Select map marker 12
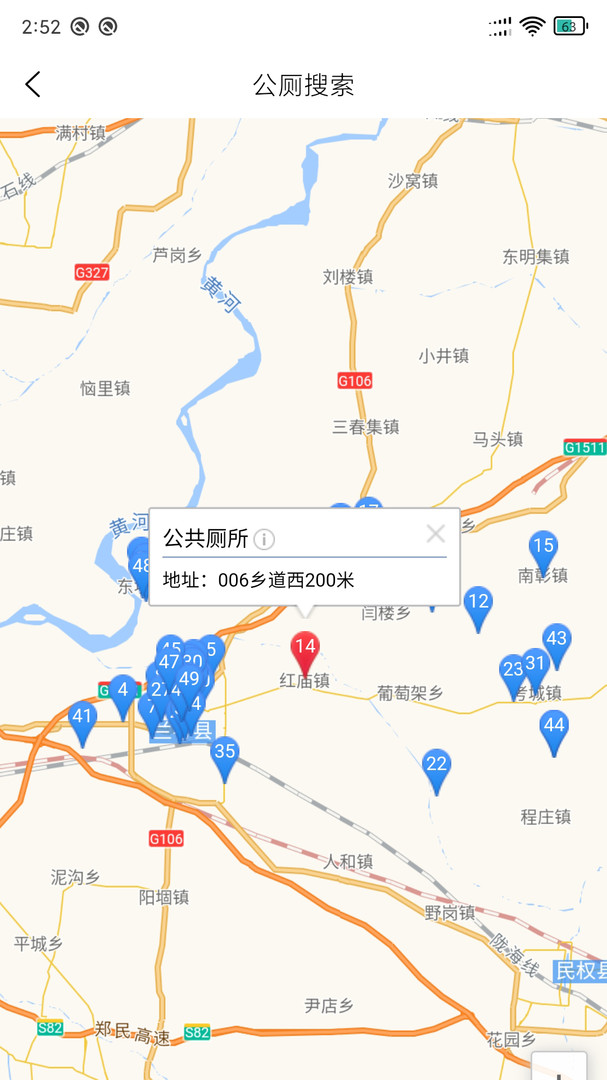The height and width of the screenshot is (1080, 607). coord(479,604)
